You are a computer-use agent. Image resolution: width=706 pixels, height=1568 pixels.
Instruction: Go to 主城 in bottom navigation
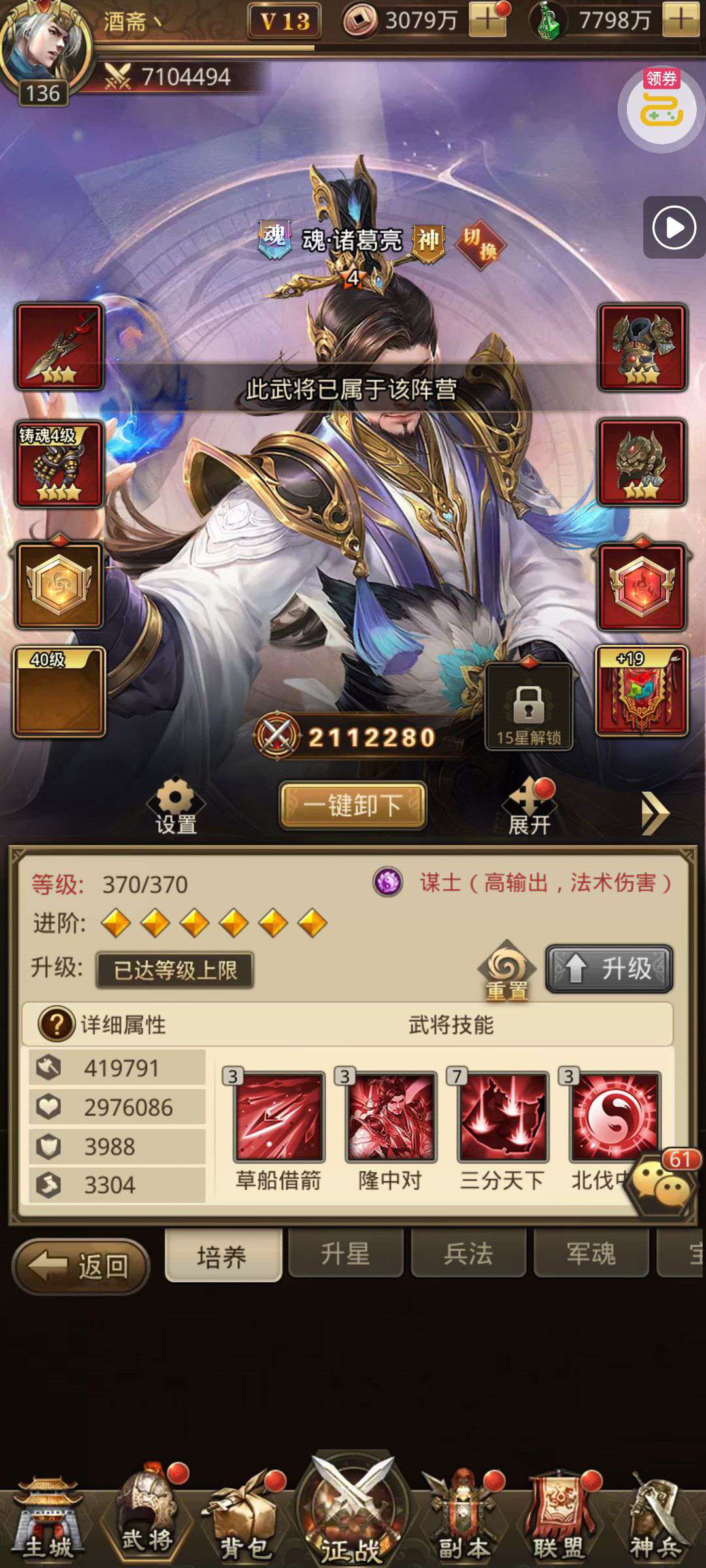(x=48, y=1520)
